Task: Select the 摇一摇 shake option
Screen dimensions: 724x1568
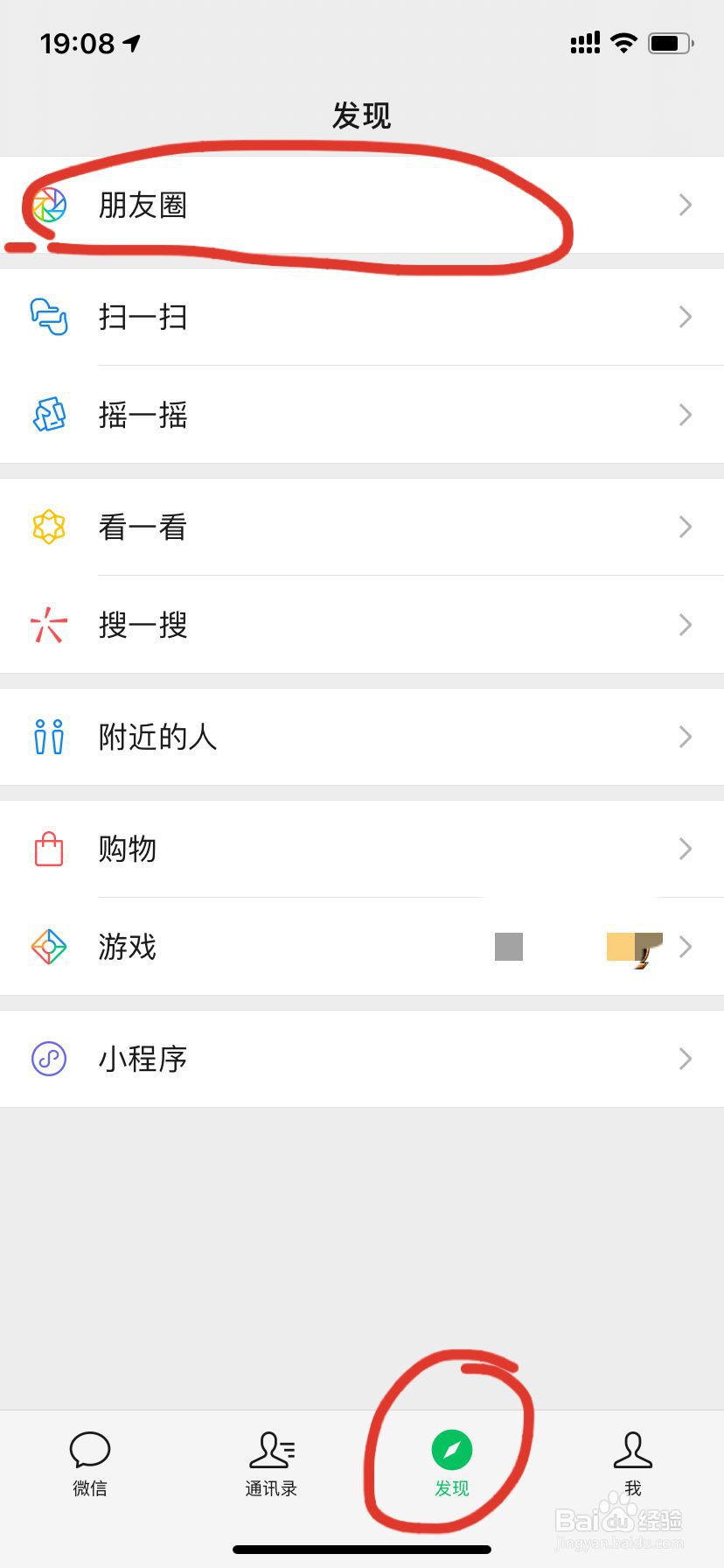Action: (x=362, y=415)
